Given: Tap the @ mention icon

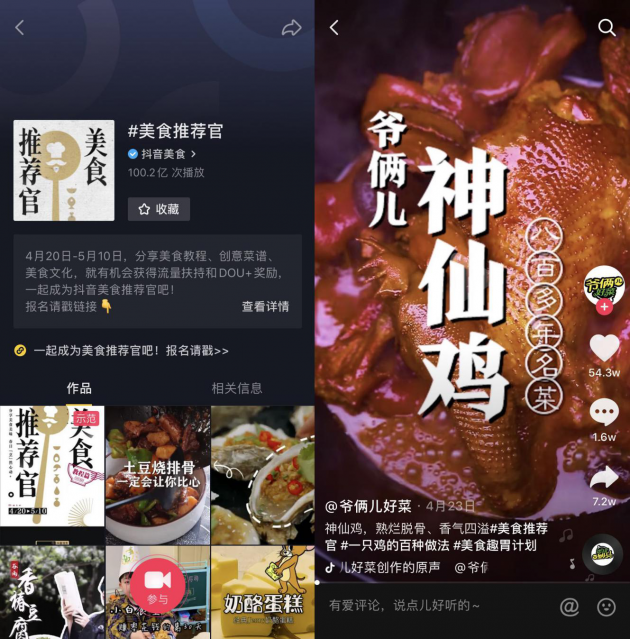Looking at the screenshot, I should [x=569, y=606].
